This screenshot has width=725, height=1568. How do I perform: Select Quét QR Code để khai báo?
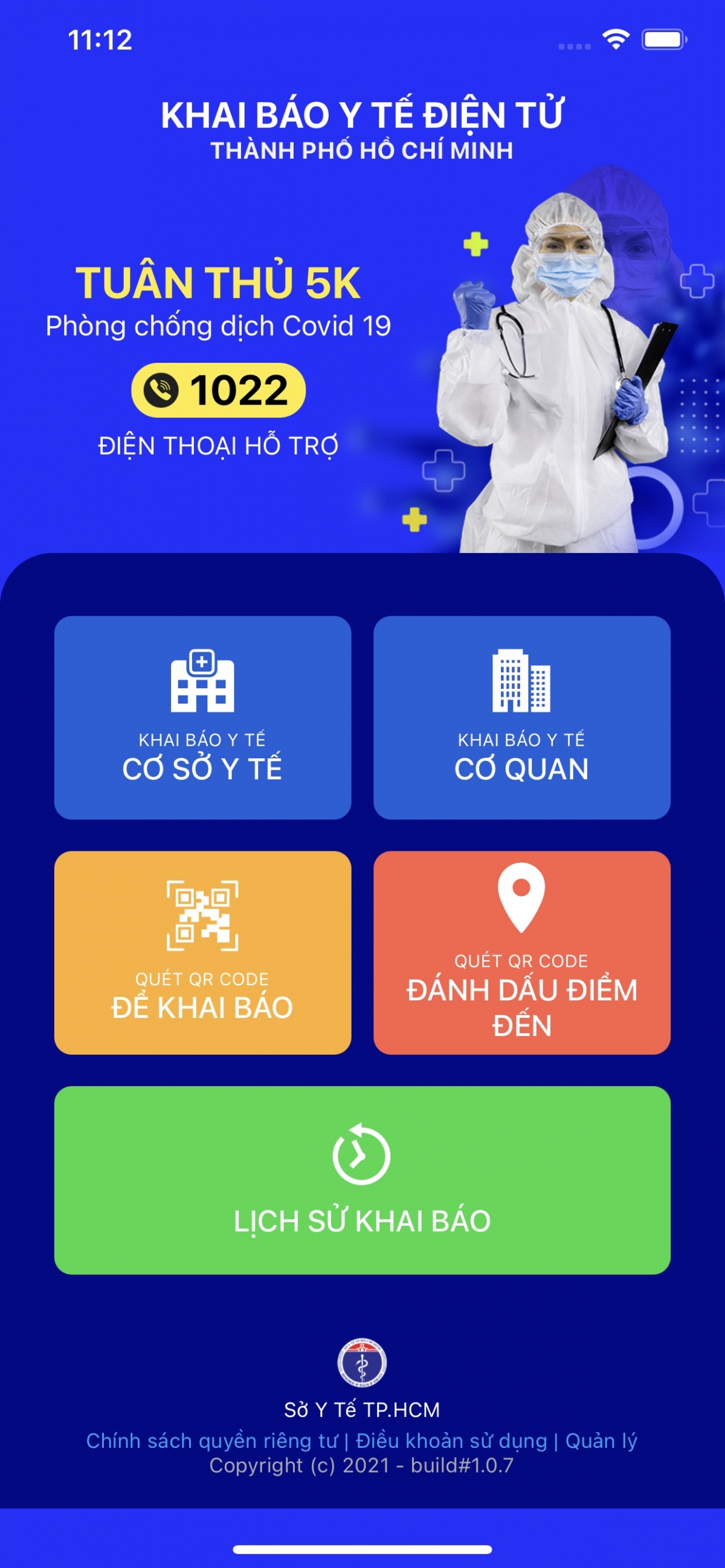tap(202, 952)
